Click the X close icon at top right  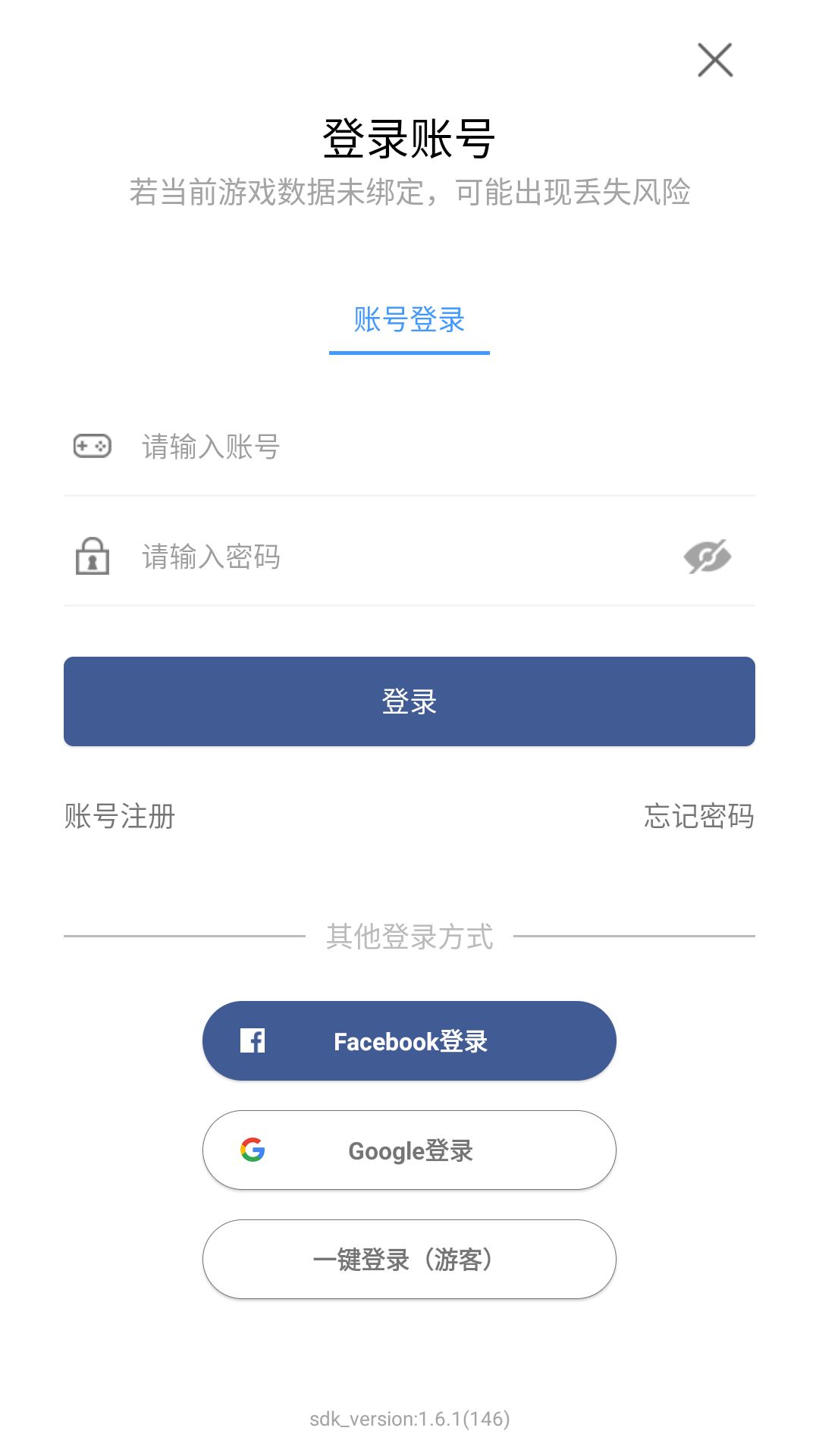714,60
